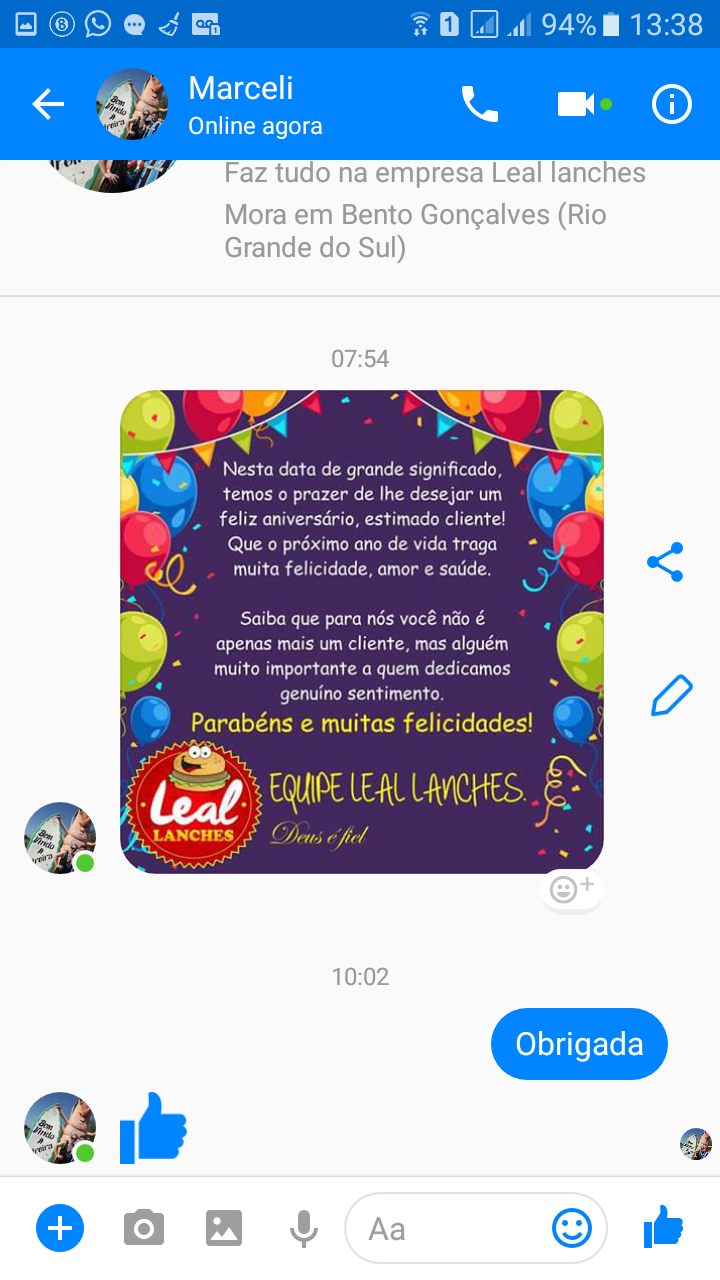This screenshot has width=720, height=1280.
Task: Go back from Marceli's chat
Action: point(47,104)
